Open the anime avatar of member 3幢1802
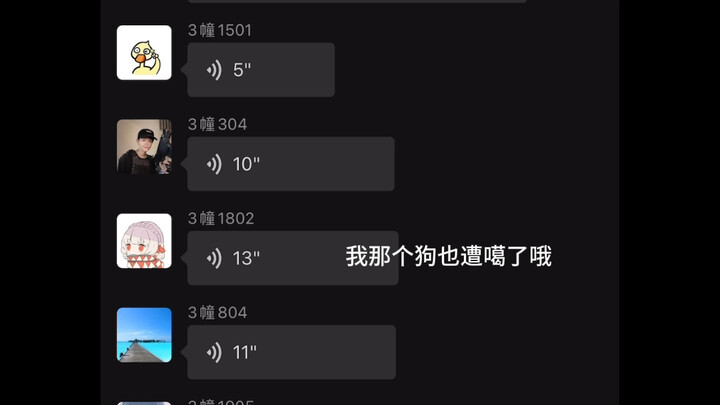Image resolution: width=720 pixels, height=405 pixels. 144,241
